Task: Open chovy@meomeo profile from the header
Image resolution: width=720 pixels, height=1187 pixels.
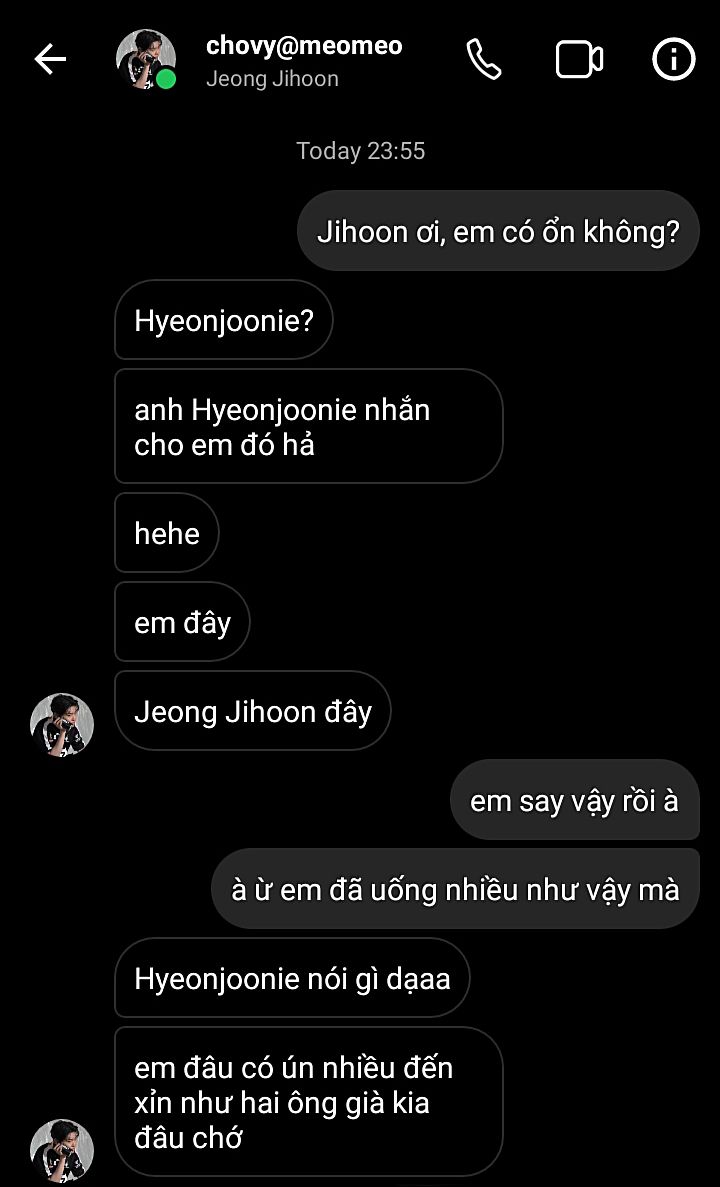Action: pos(146,60)
